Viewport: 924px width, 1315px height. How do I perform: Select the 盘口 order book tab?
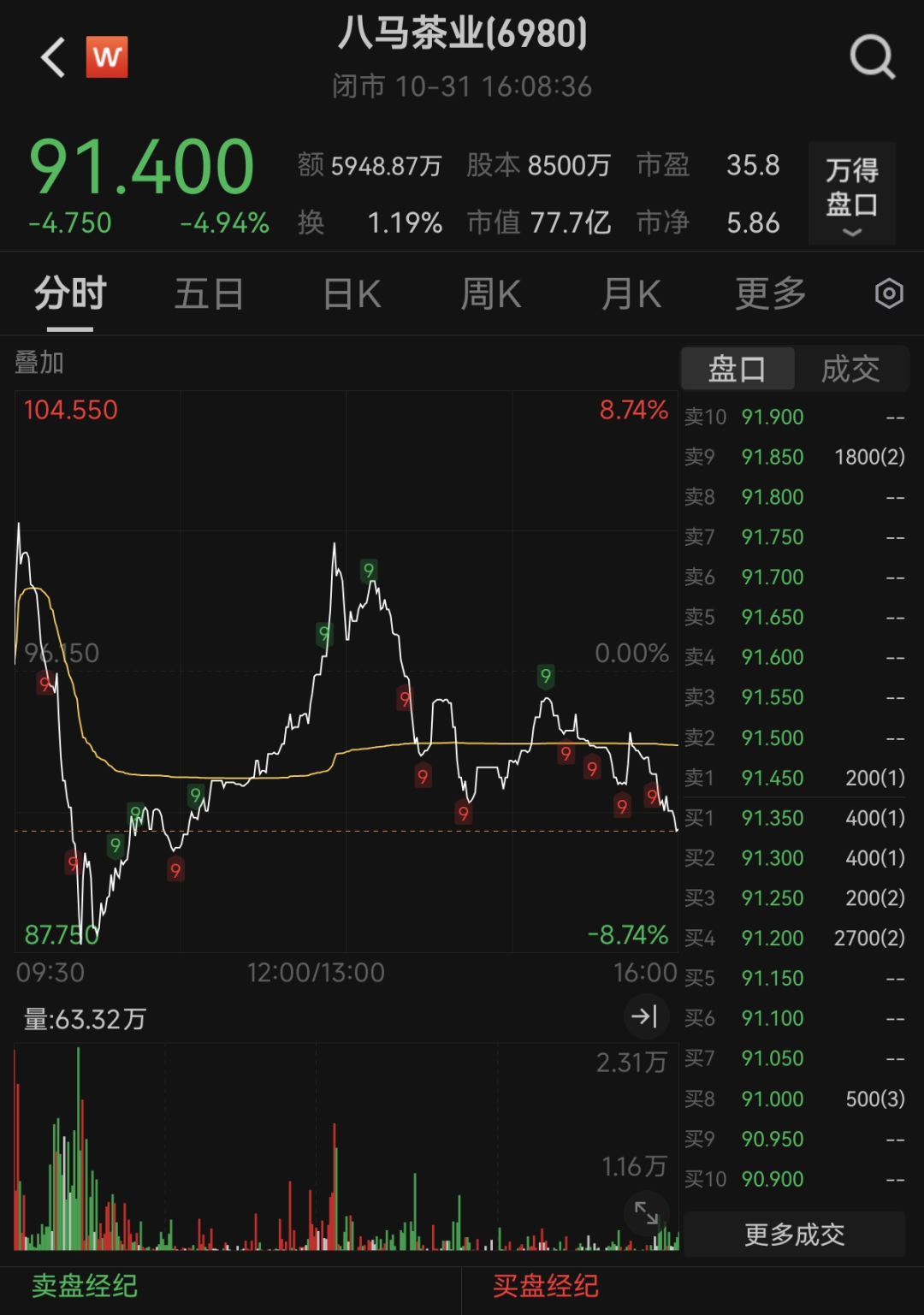737,370
